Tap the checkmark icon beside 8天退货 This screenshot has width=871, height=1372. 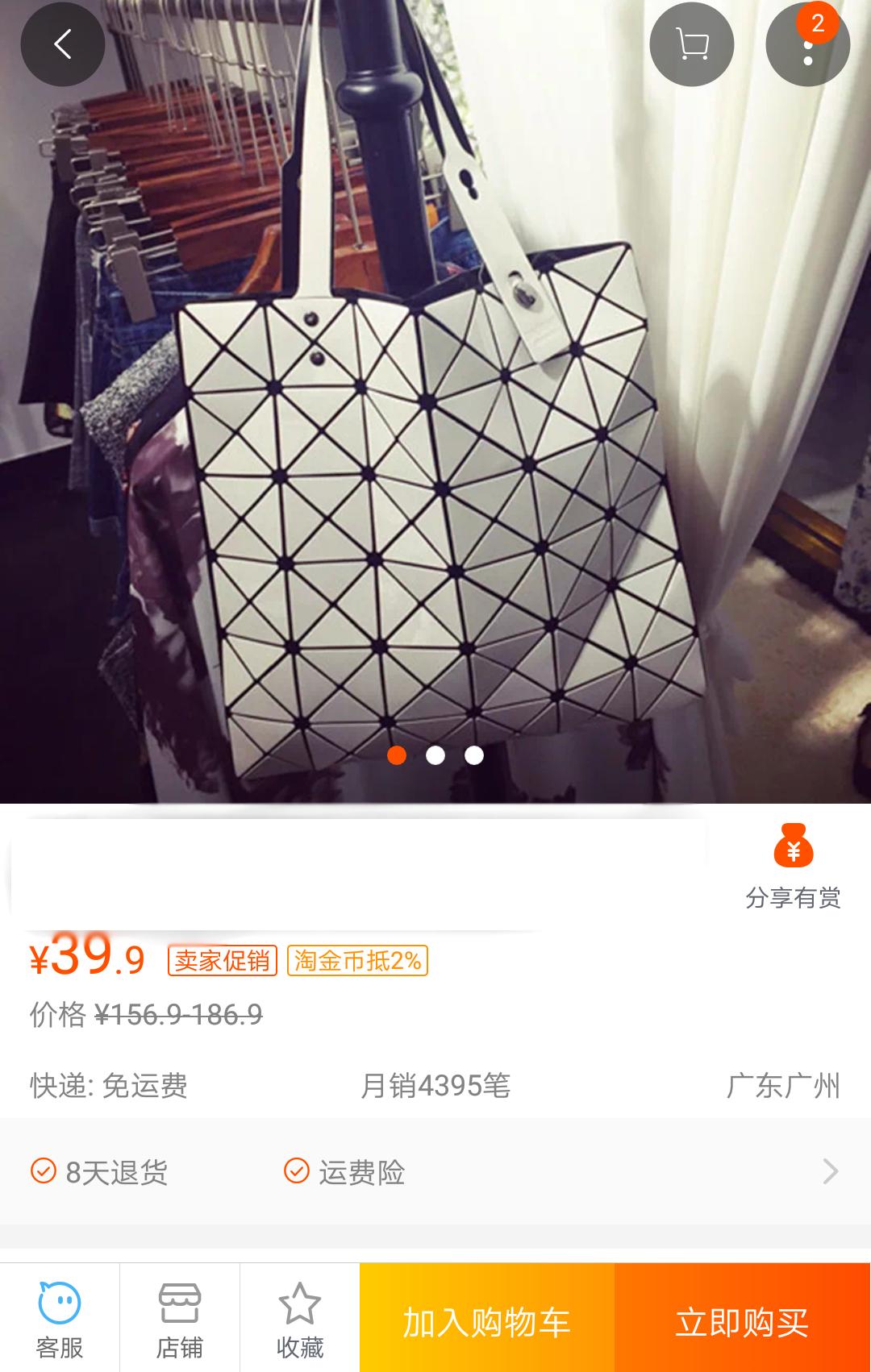coord(44,1174)
